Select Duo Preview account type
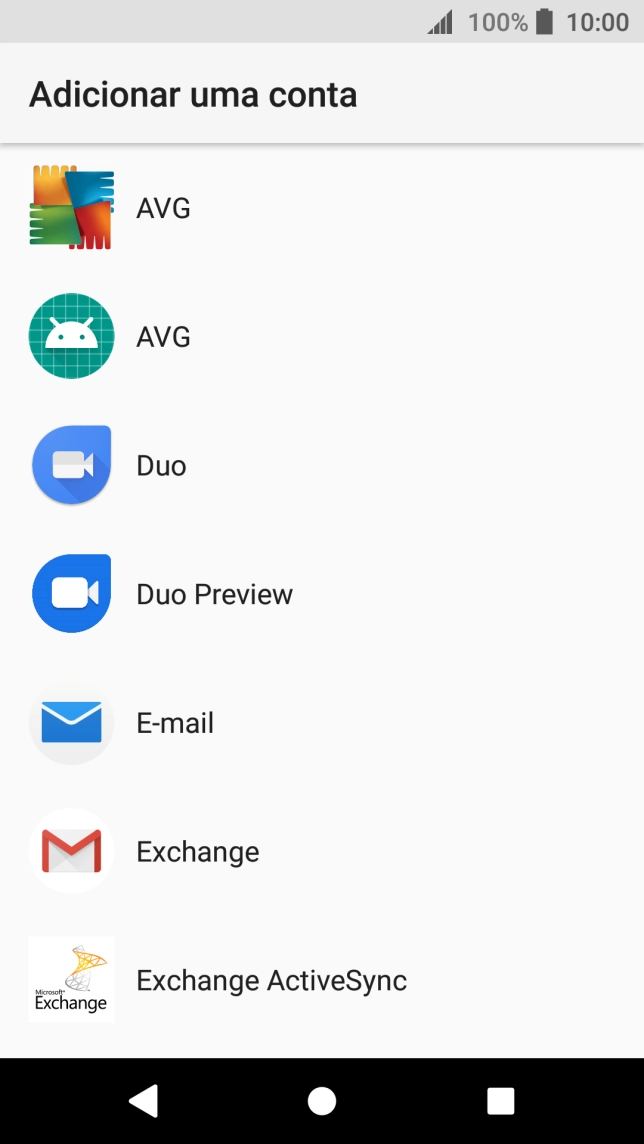This screenshot has height=1144, width=644. point(214,594)
